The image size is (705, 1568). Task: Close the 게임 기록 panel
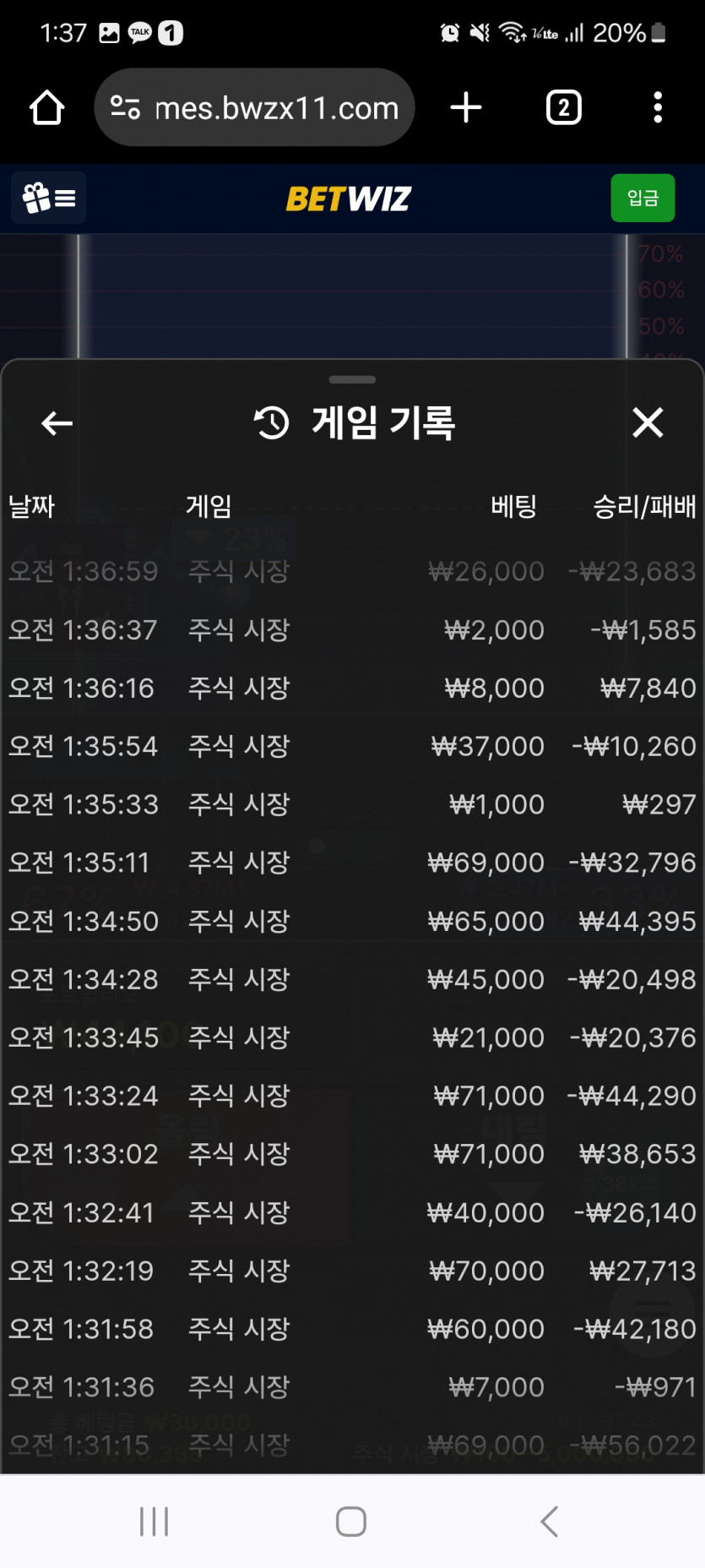click(x=648, y=422)
